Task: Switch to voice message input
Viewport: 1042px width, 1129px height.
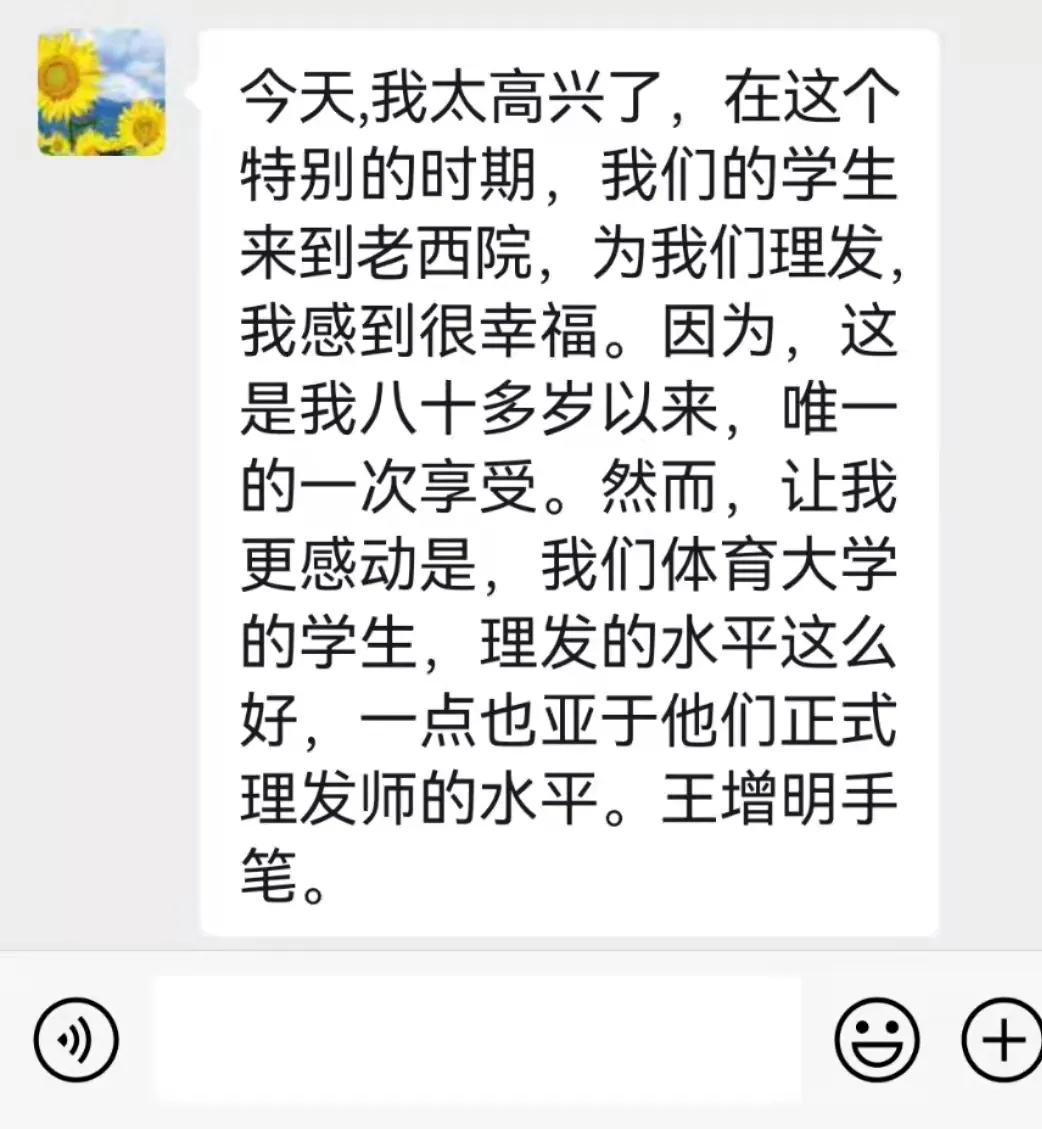Action: pyautogui.click(x=76, y=1040)
